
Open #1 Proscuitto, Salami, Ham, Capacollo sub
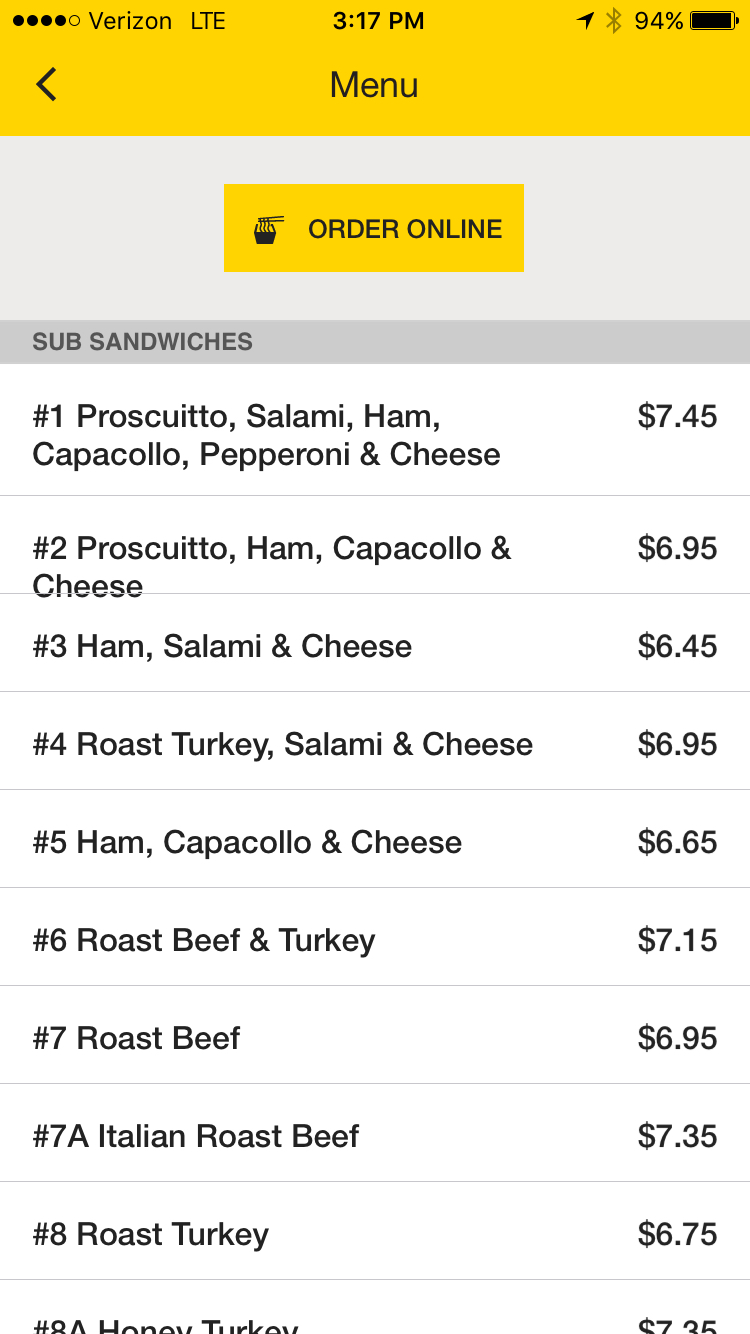(x=374, y=434)
